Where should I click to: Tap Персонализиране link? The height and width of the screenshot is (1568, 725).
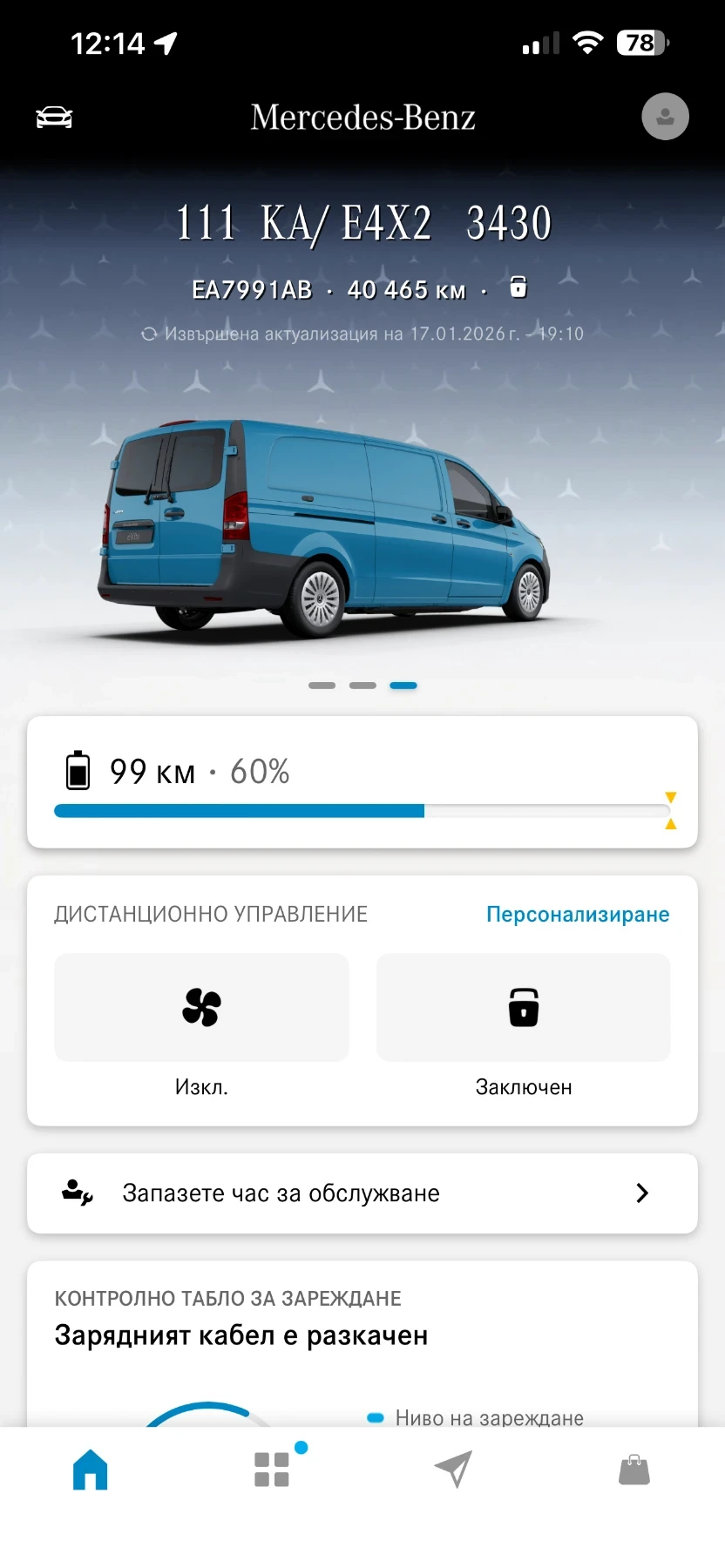point(577,914)
